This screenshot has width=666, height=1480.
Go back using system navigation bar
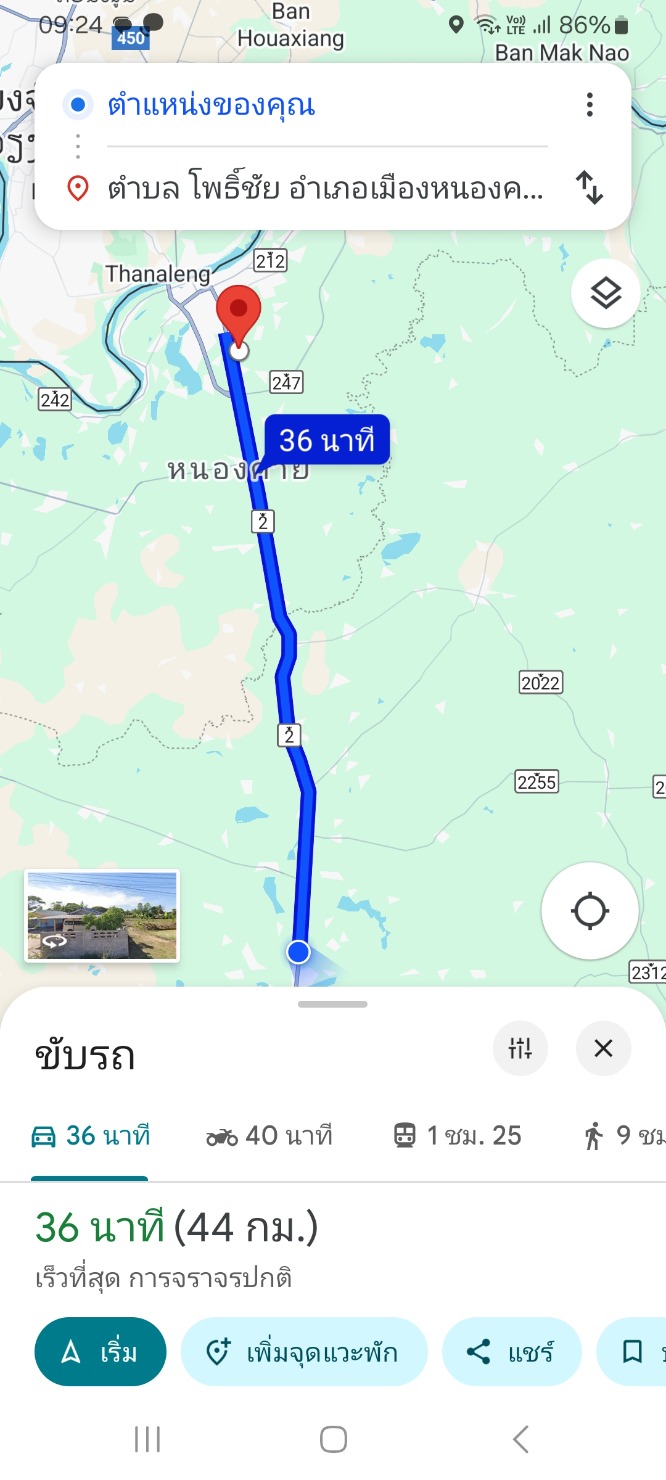tap(520, 1439)
